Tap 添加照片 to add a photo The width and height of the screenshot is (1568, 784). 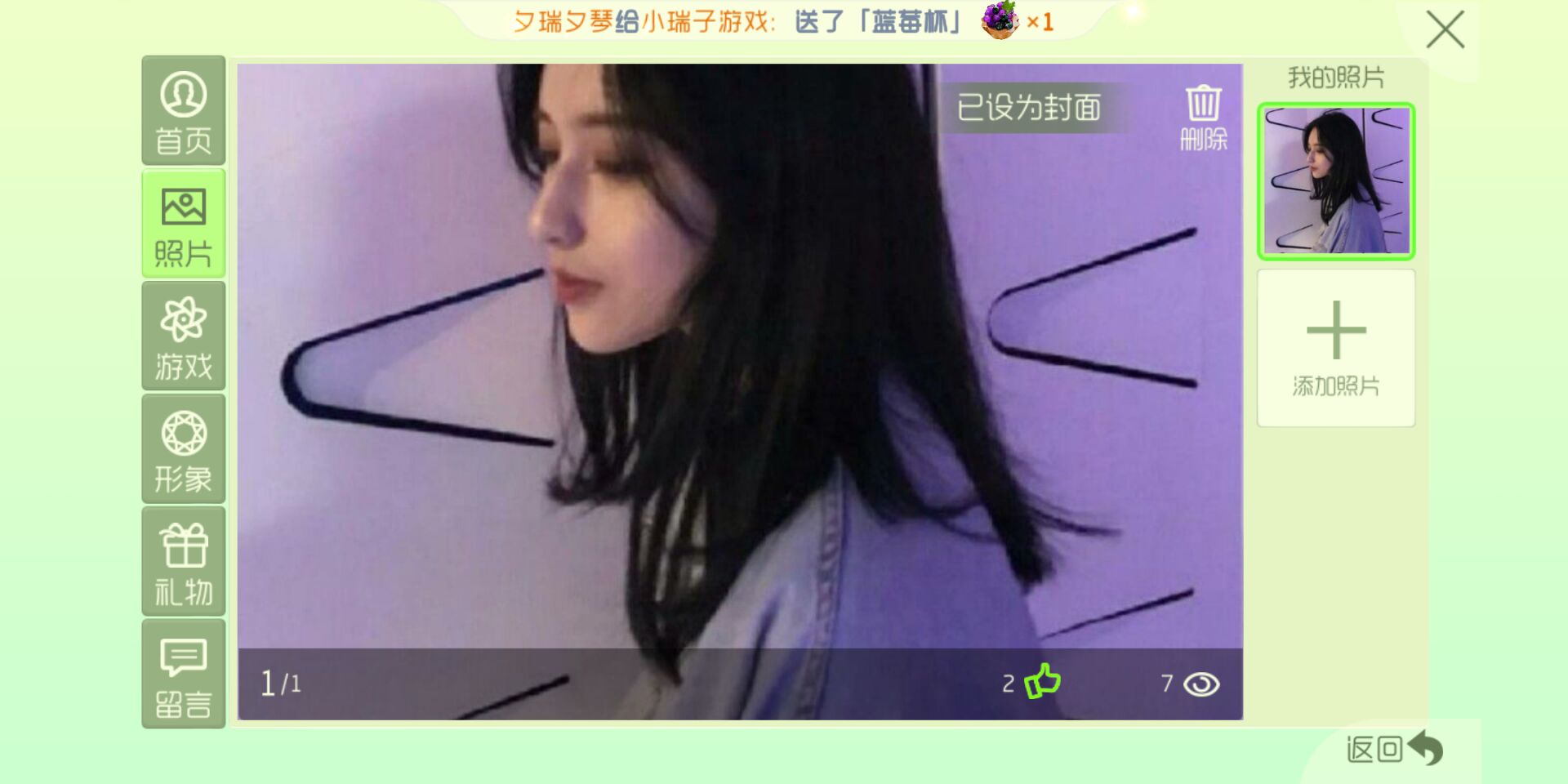pyautogui.click(x=1336, y=348)
